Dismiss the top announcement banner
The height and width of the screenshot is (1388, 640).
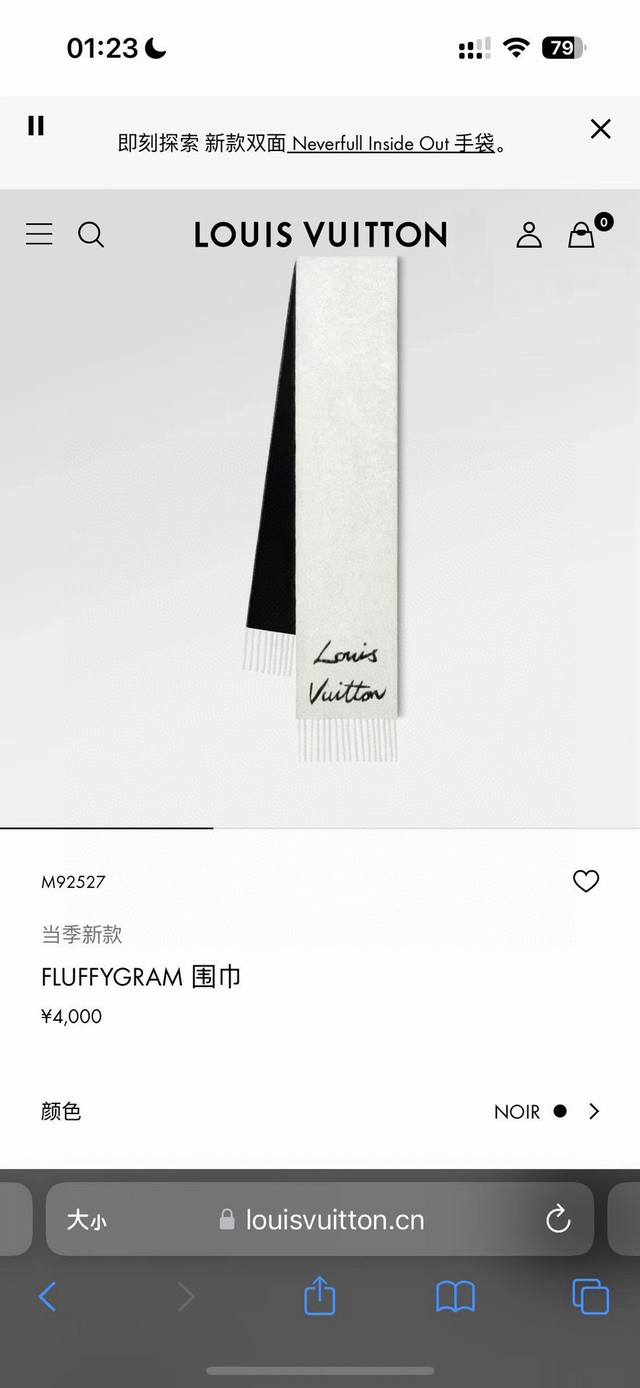pyautogui.click(x=600, y=128)
